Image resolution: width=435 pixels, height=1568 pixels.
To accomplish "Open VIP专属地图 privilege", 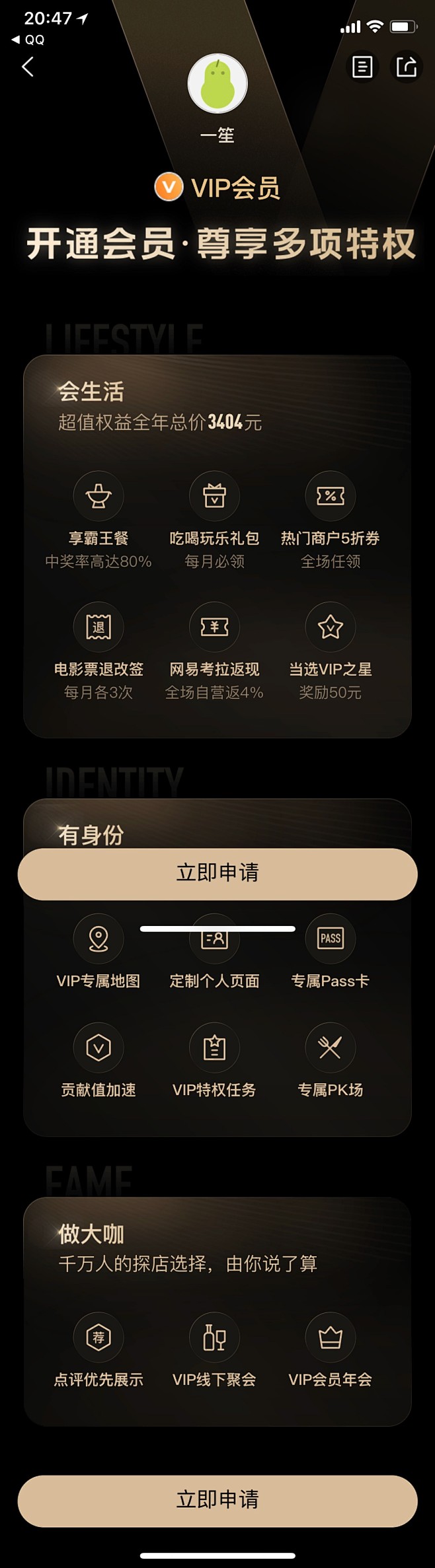I will pos(99,939).
